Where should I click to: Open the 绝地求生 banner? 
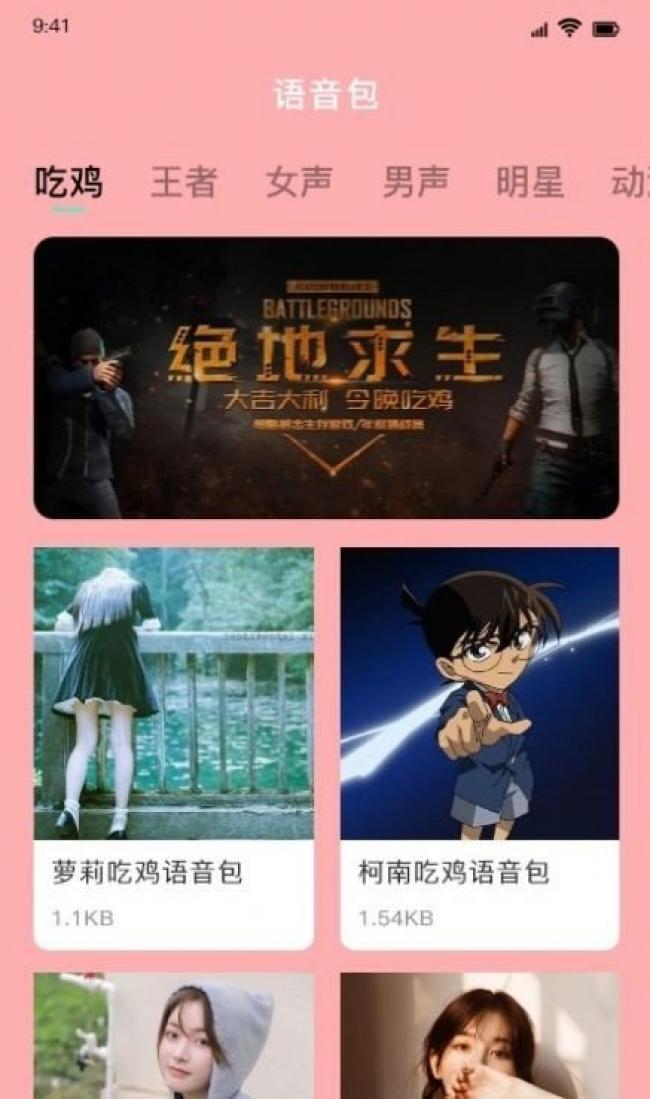326,378
